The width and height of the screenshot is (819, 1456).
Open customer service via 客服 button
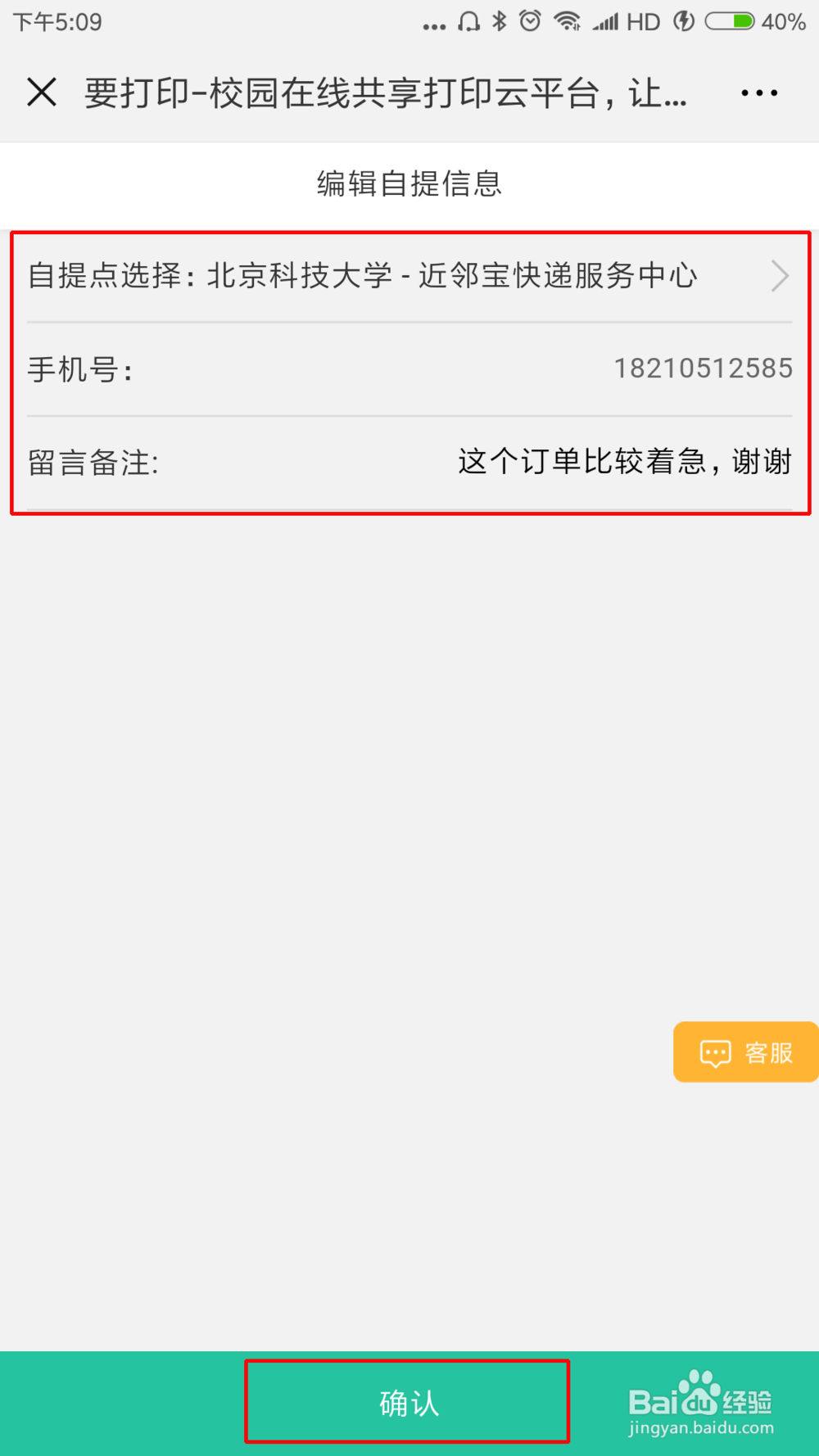click(745, 1052)
